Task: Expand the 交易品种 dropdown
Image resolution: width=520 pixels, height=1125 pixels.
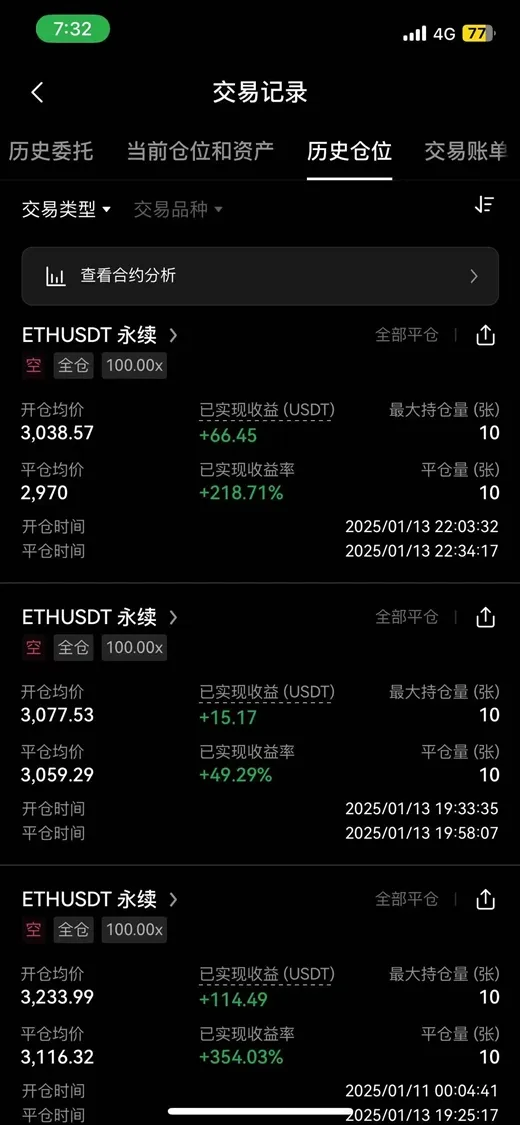Action: click(x=178, y=210)
